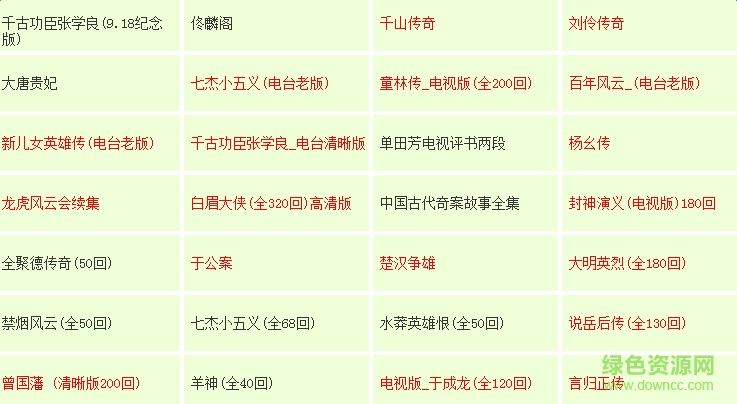This screenshot has height=404, width=737.
Task: Select 新儿女英雄传(电台老版)
Action: click(78, 143)
